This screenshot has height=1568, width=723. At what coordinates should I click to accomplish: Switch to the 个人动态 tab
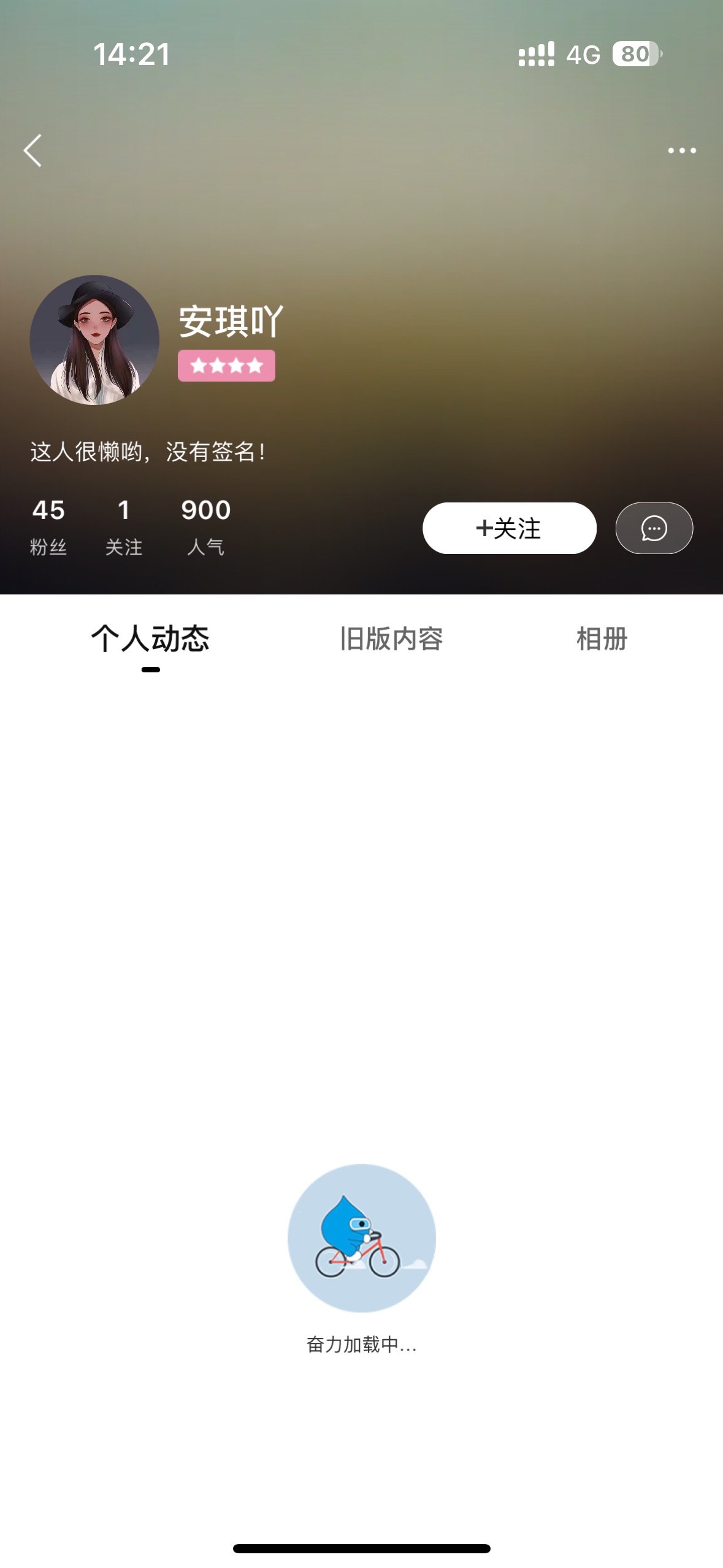[x=150, y=639]
